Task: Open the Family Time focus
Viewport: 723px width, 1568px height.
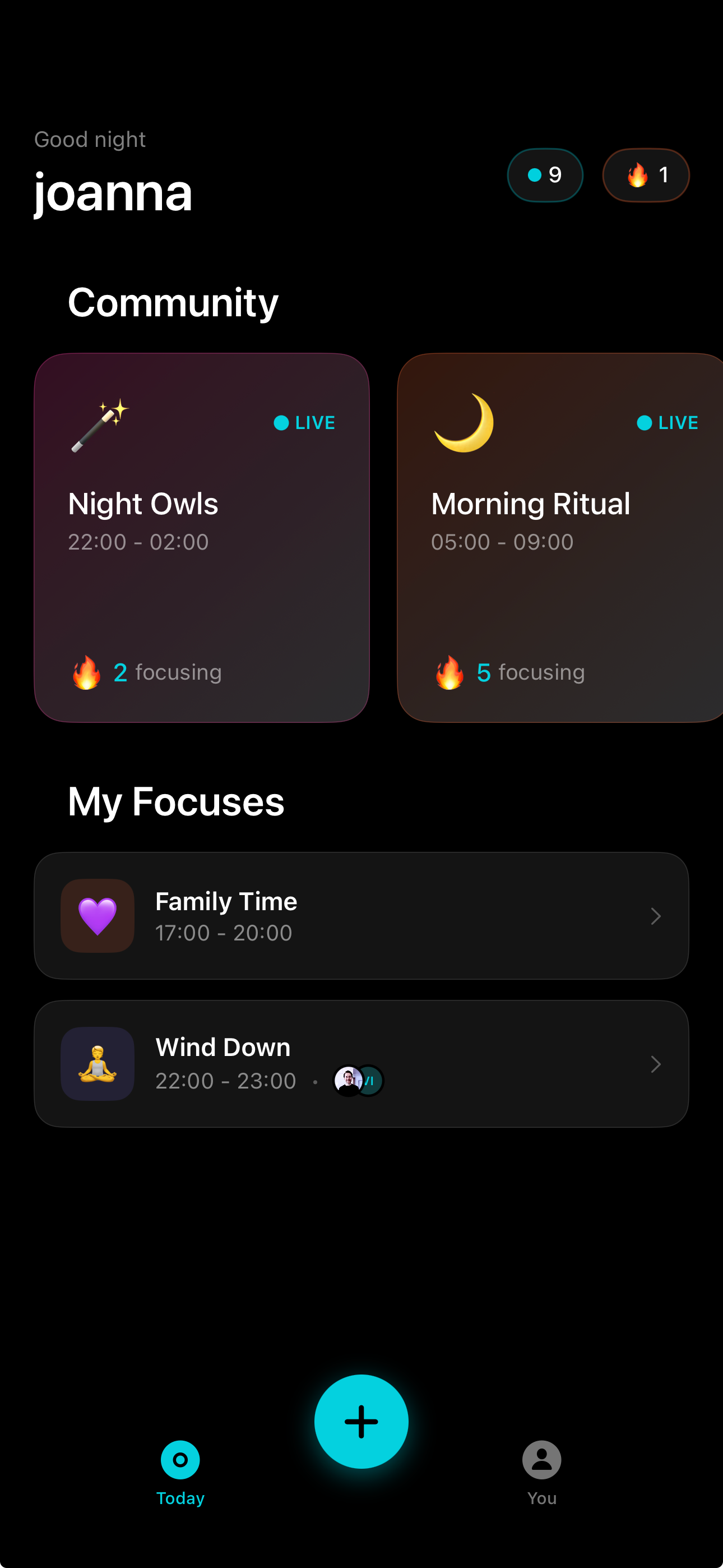Action: tap(361, 915)
